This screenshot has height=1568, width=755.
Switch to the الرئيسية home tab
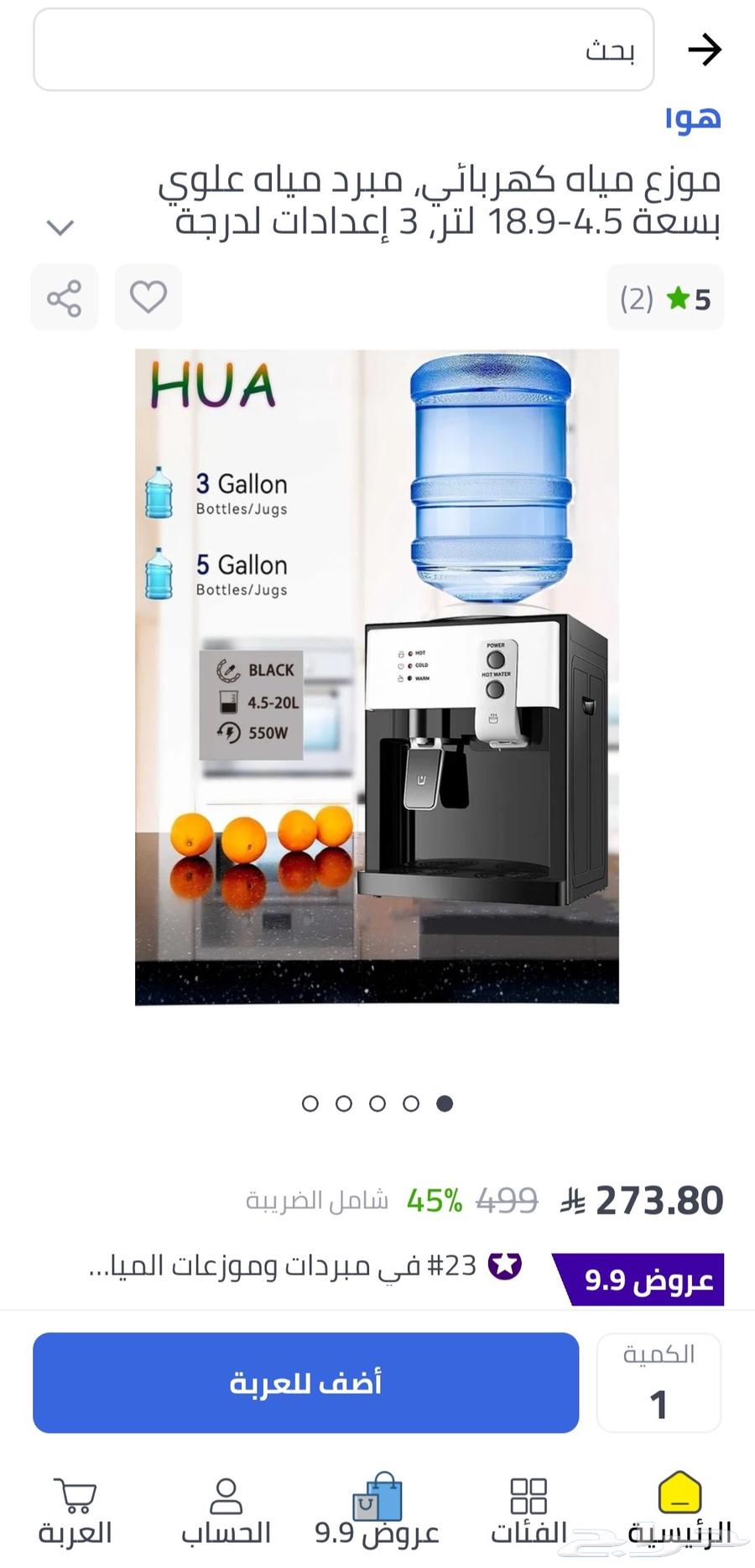pos(679,1510)
